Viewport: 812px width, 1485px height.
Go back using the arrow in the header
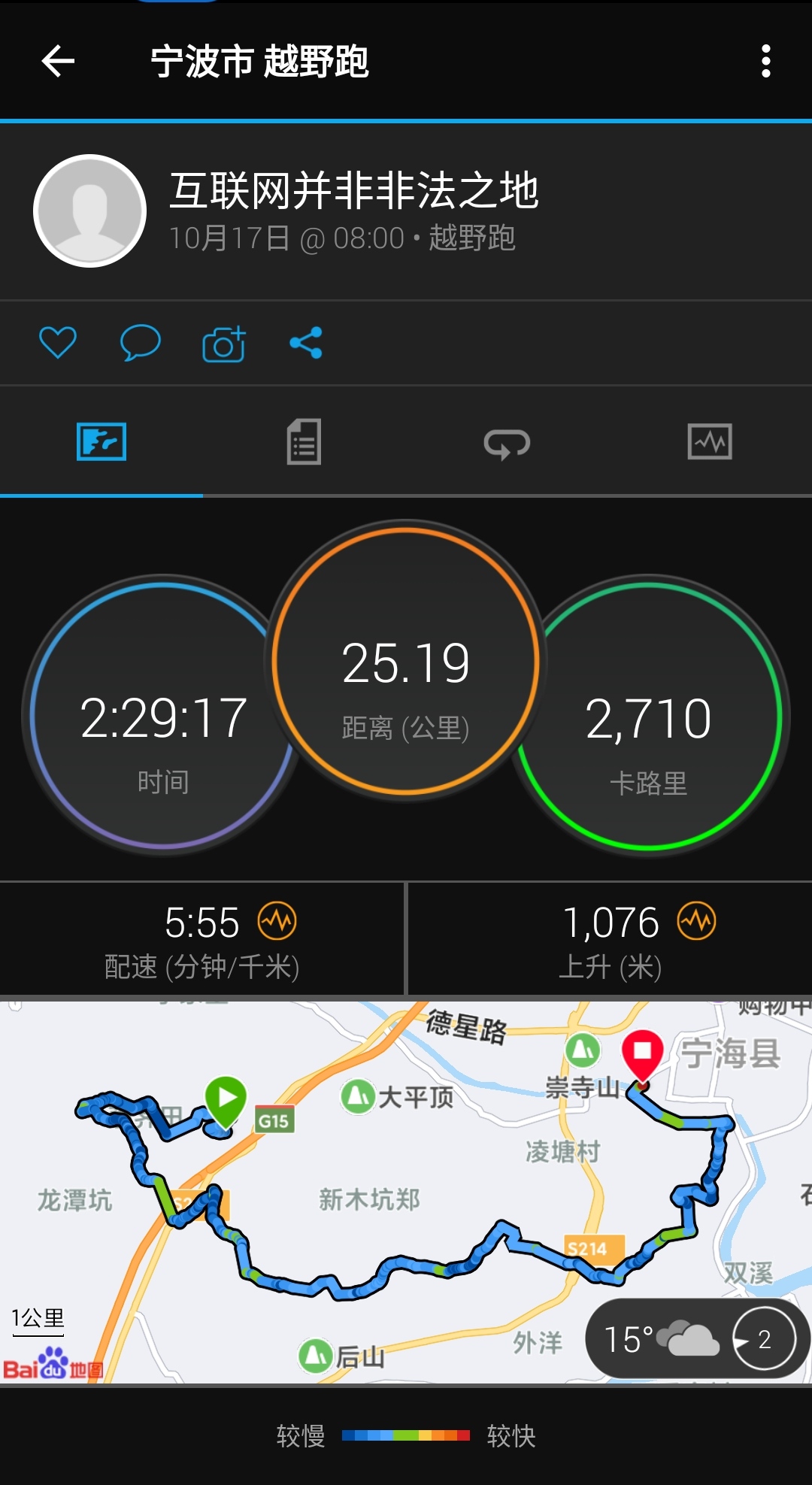pyautogui.click(x=57, y=62)
